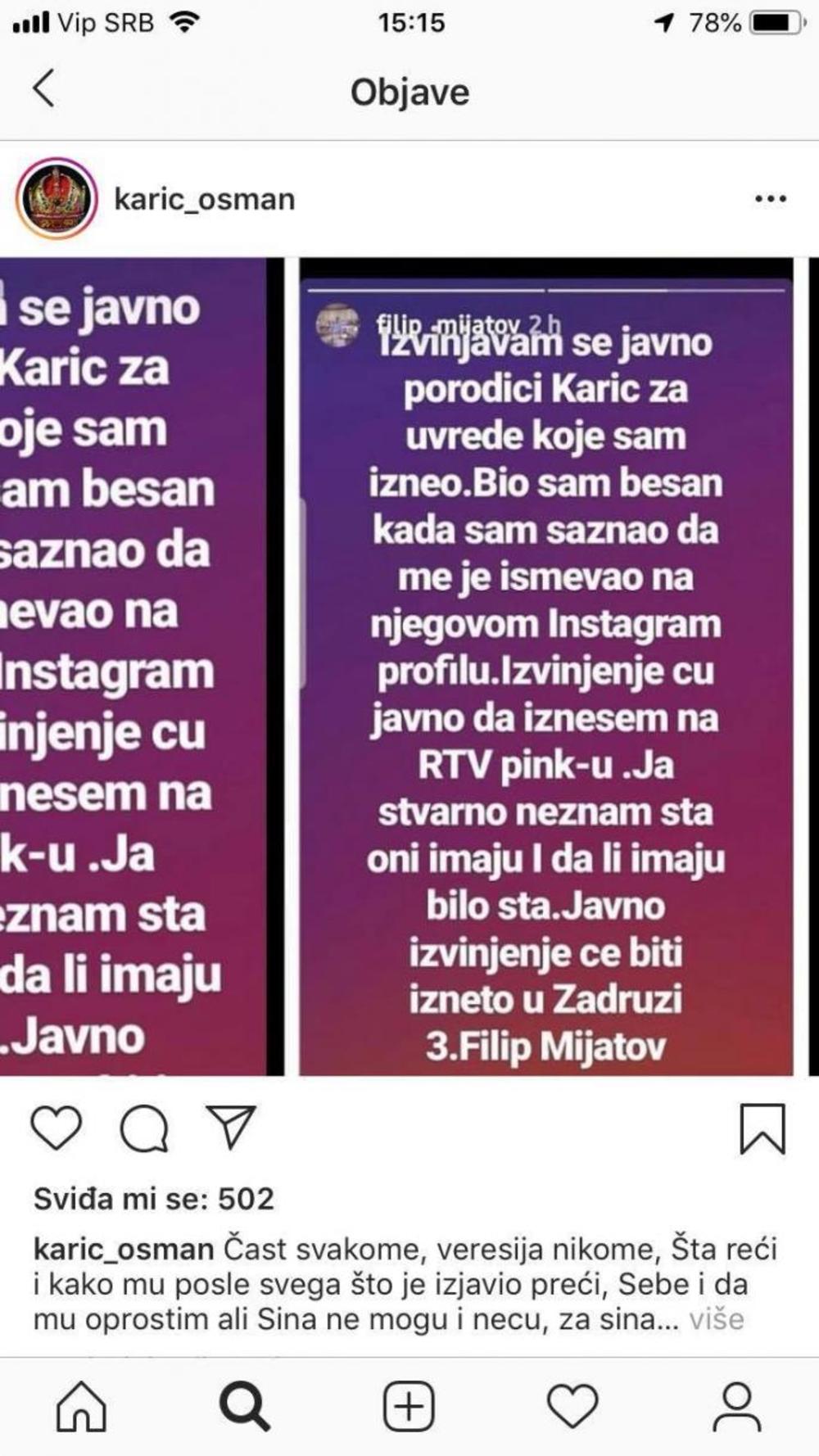The image size is (819, 1456).
Task: Like karic_osman's post
Action: [57, 1128]
